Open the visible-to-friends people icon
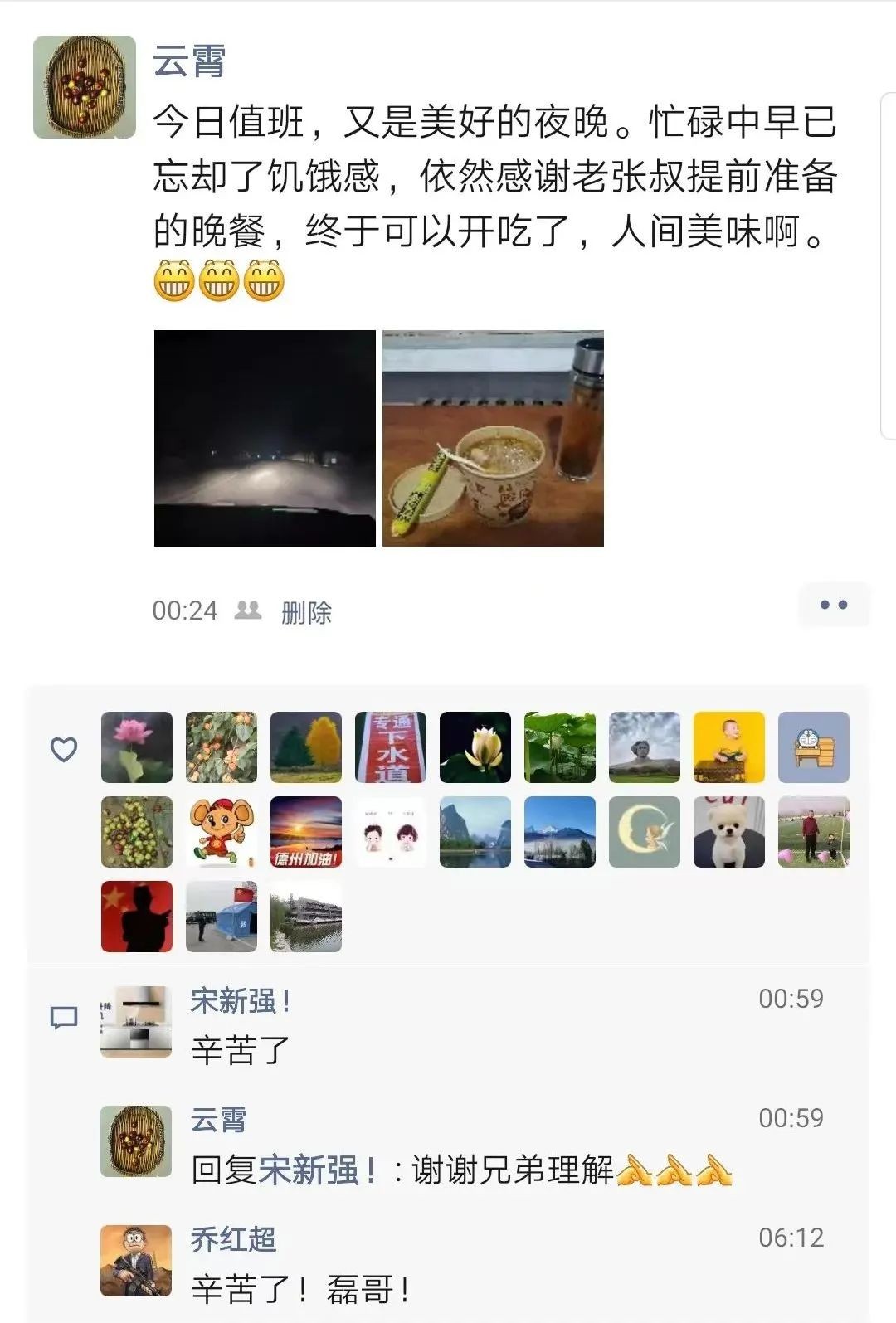The height and width of the screenshot is (1323, 896). [248, 611]
